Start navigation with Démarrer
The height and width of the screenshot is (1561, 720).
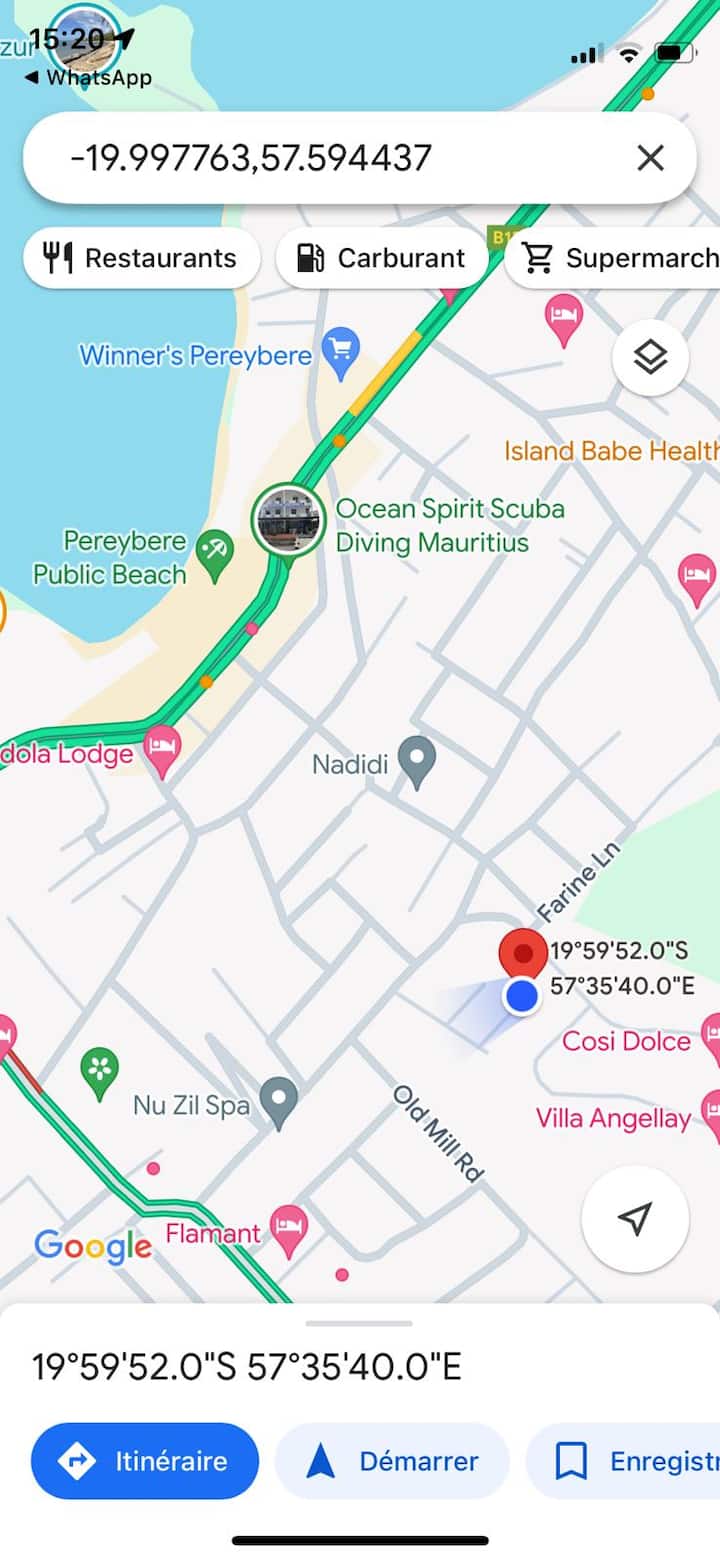[392, 1461]
